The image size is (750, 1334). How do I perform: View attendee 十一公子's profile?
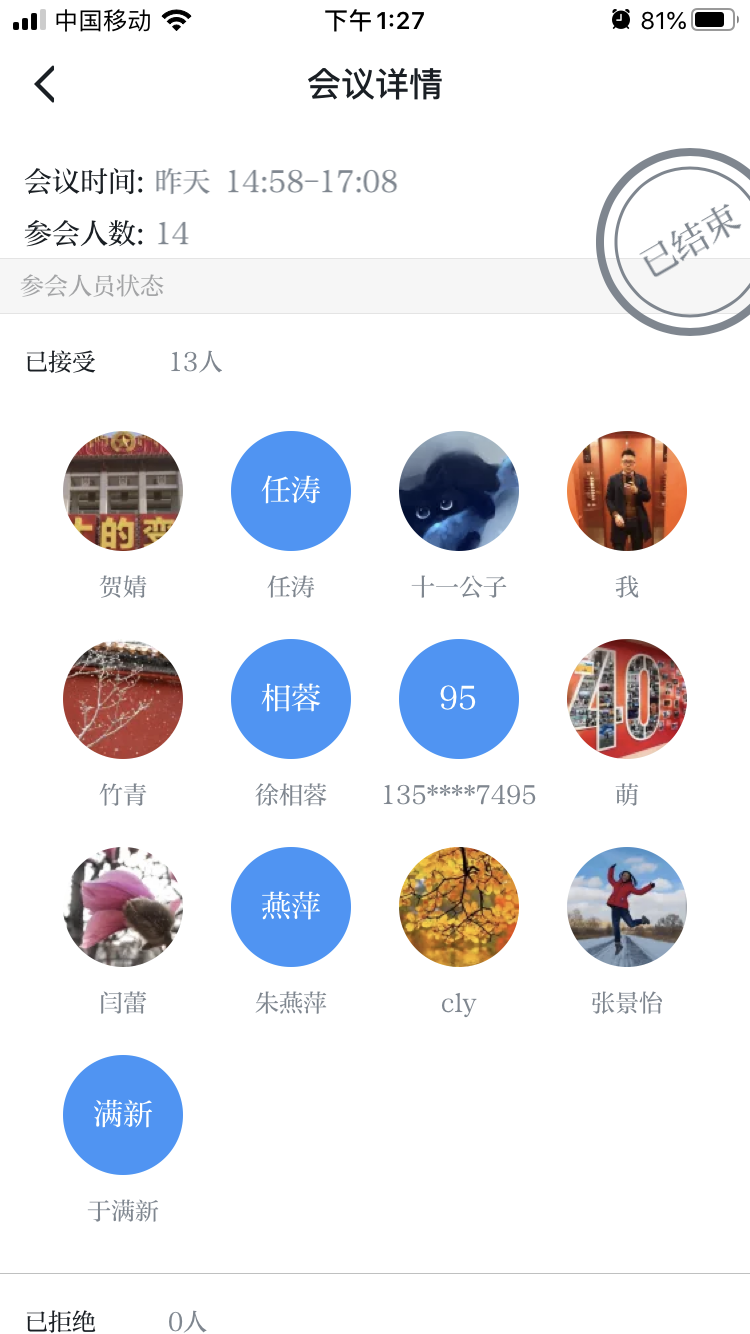click(x=459, y=491)
